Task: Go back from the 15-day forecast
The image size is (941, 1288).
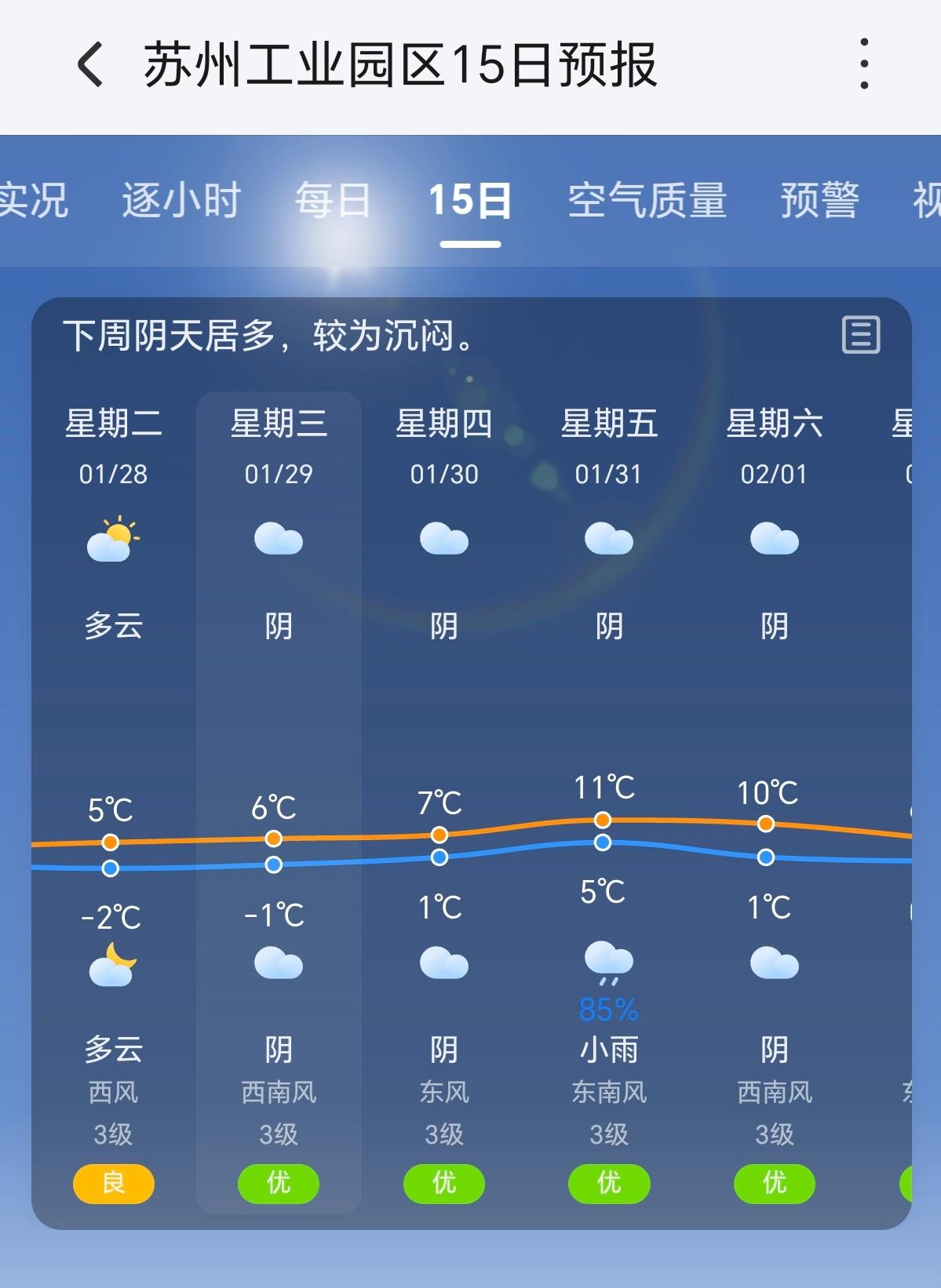Action: [x=90, y=64]
